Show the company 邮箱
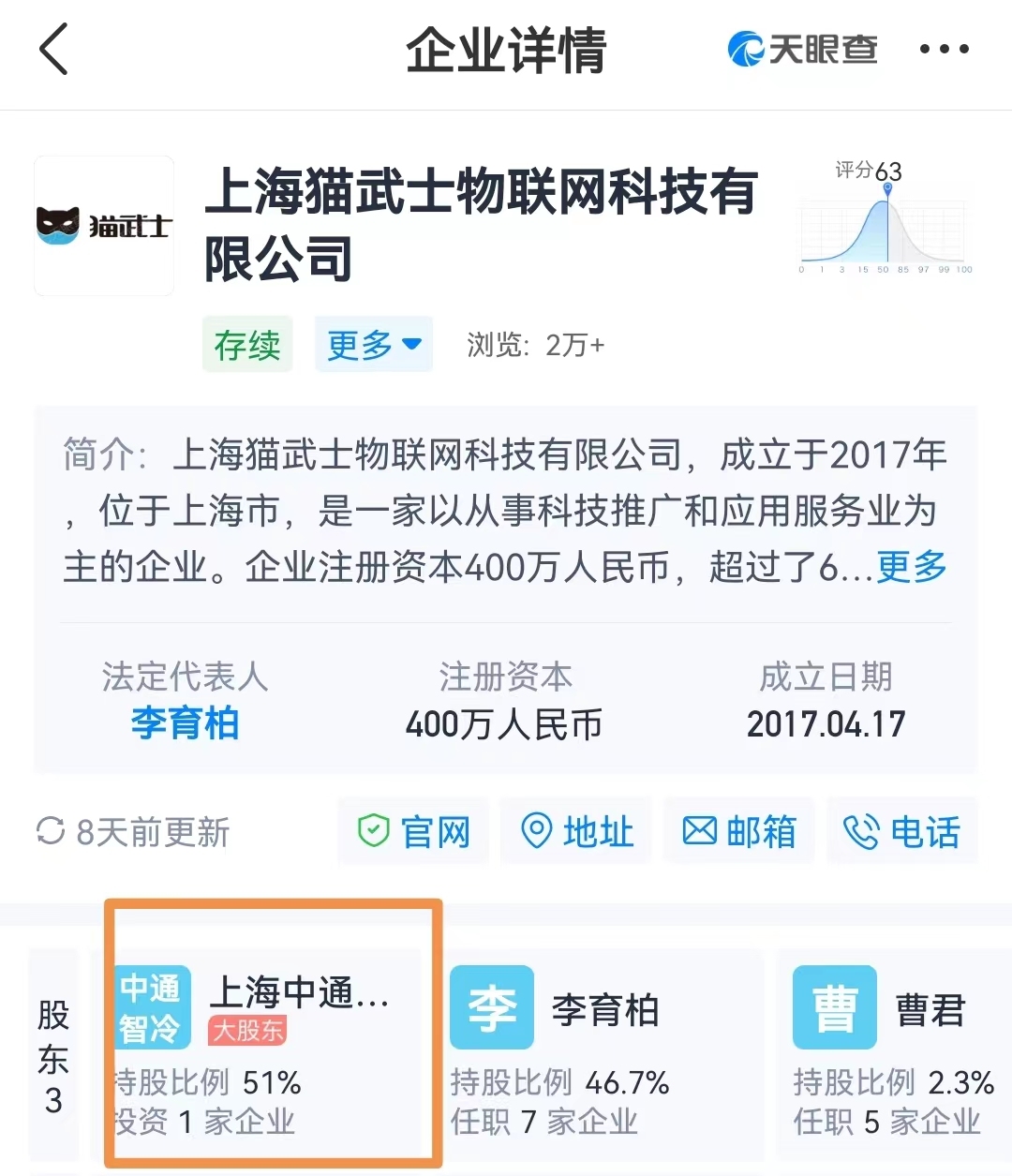Viewport: 1012px width, 1176px height. pyautogui.click(x=739, y=831)
